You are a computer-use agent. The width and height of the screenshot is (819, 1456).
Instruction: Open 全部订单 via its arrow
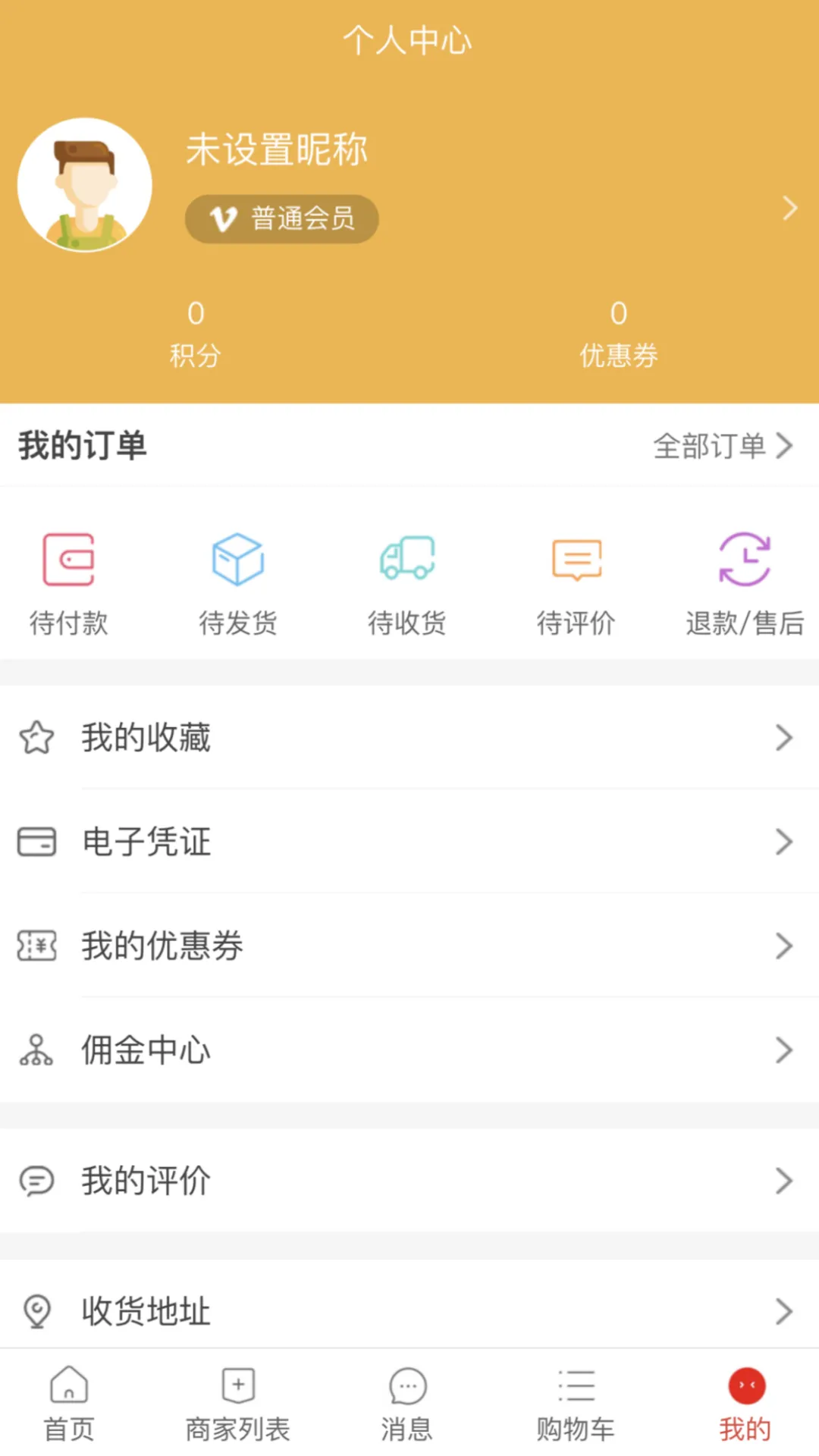click(783, 447)
